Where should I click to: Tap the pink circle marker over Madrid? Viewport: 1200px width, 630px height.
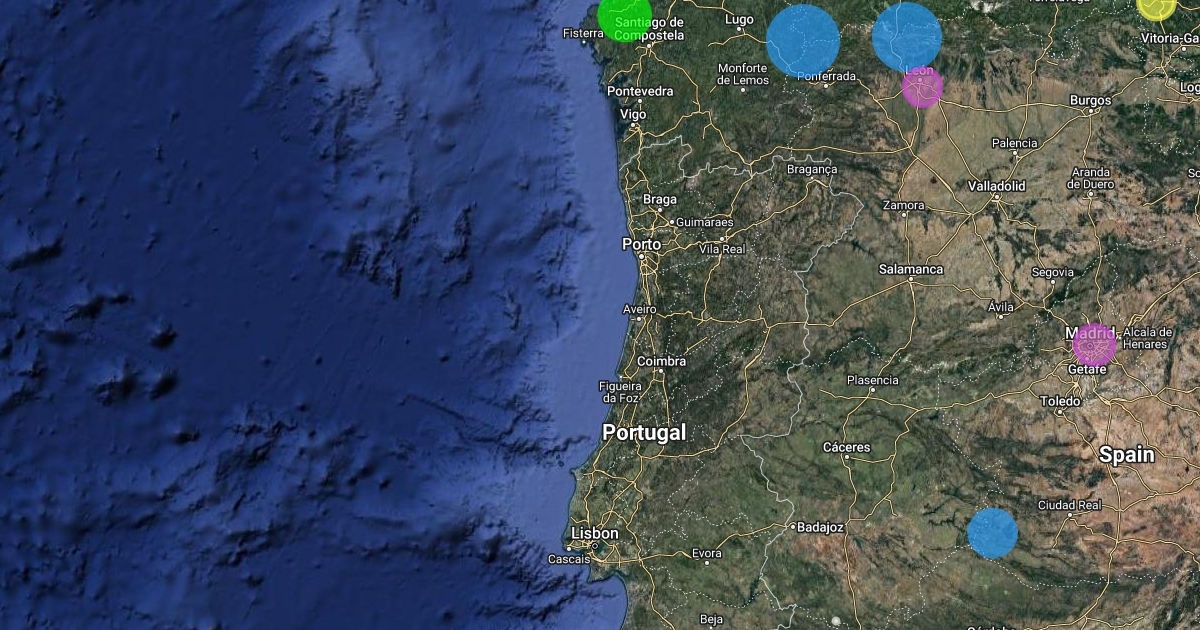1094,345
